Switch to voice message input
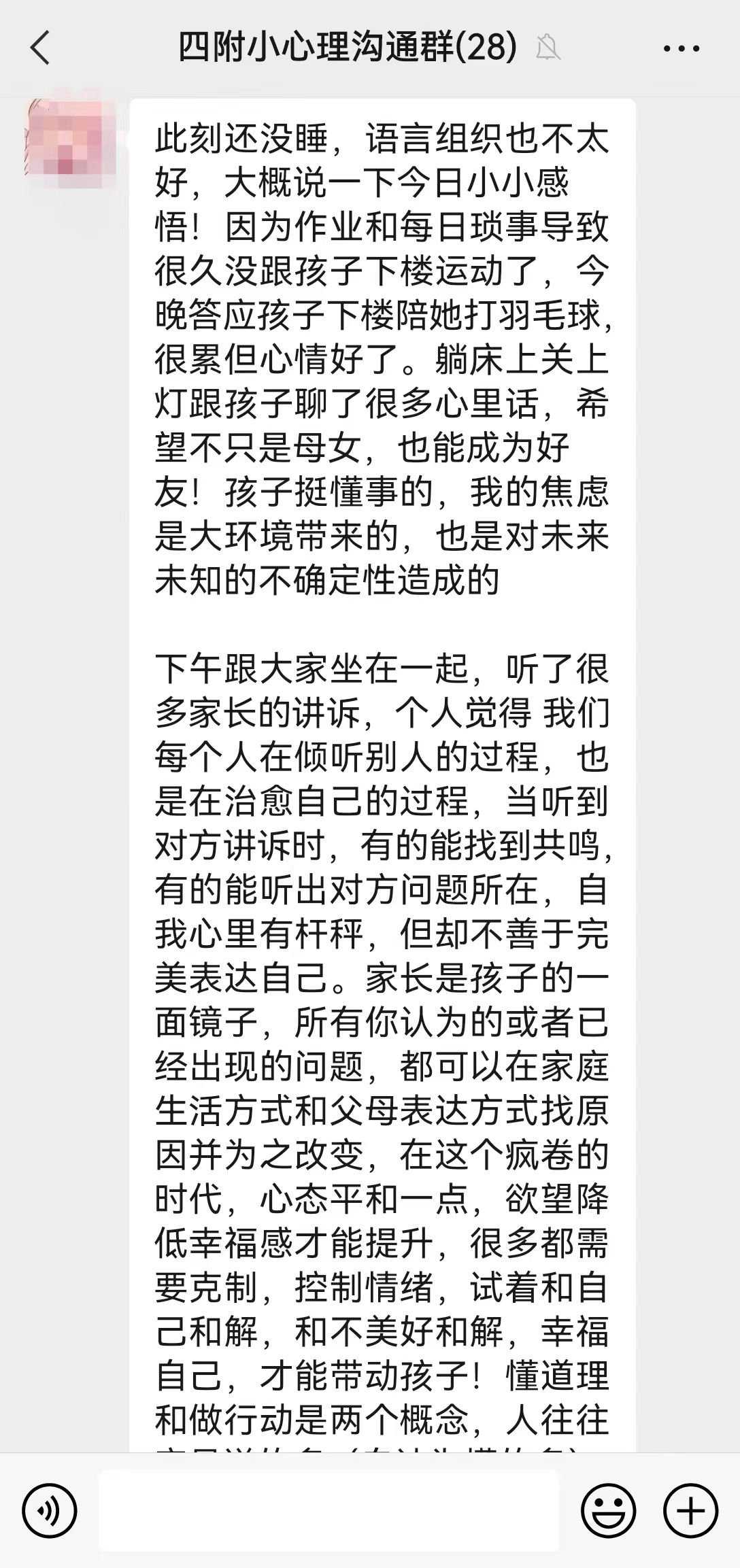This screenshot has width=740, height=1568. (50, 1511)
